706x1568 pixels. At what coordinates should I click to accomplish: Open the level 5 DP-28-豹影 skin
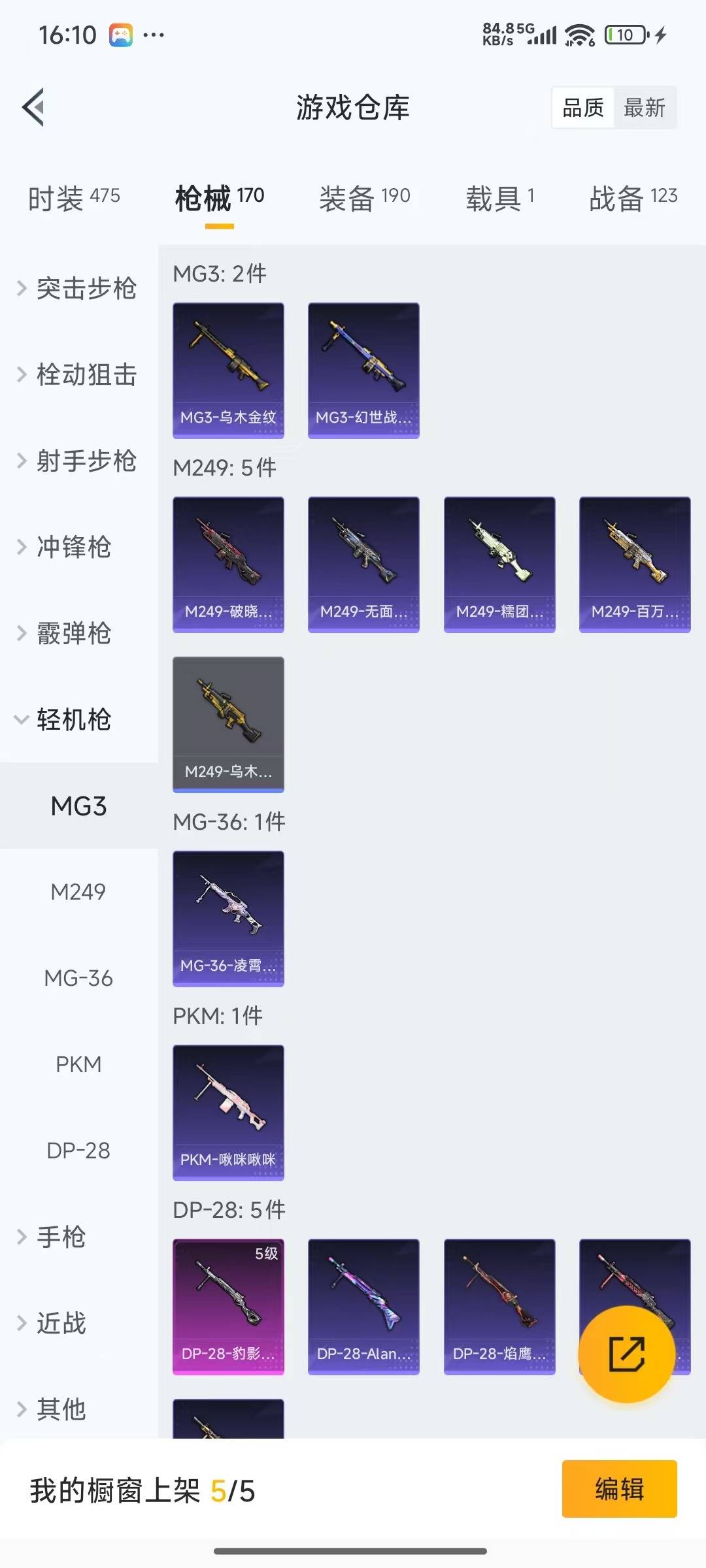click(228, 1307)
